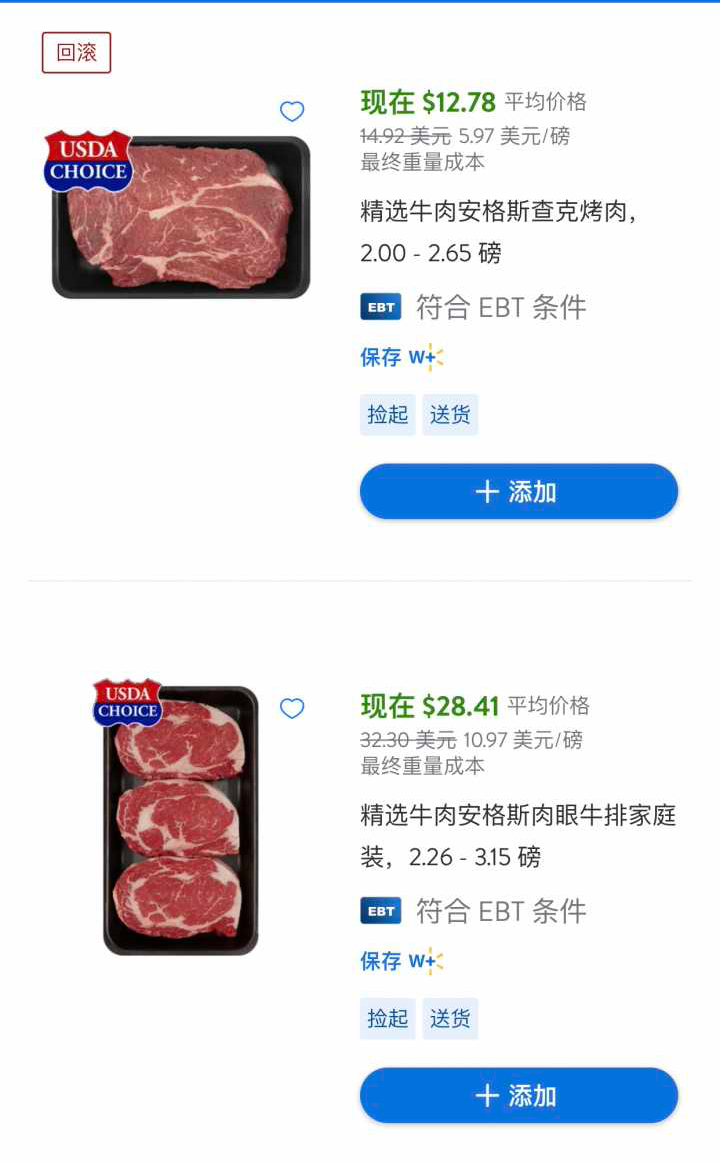This screenshot has width=720, height=1162.
Task: Favorite the Angus chuck roast with the heart
Action: [292, 112]
